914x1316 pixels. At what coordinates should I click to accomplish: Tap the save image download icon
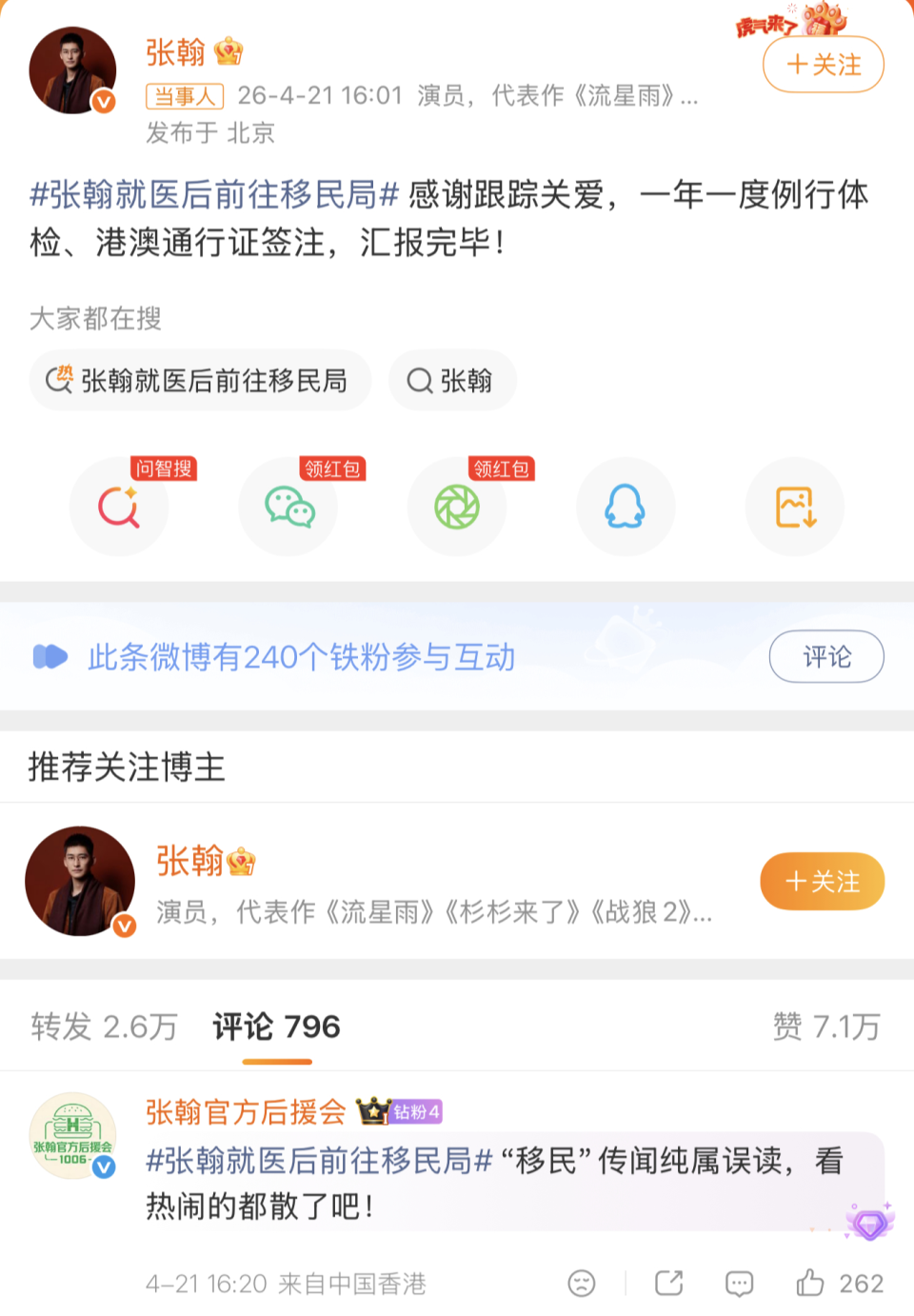pyautogui.click(x=794, y=507)
